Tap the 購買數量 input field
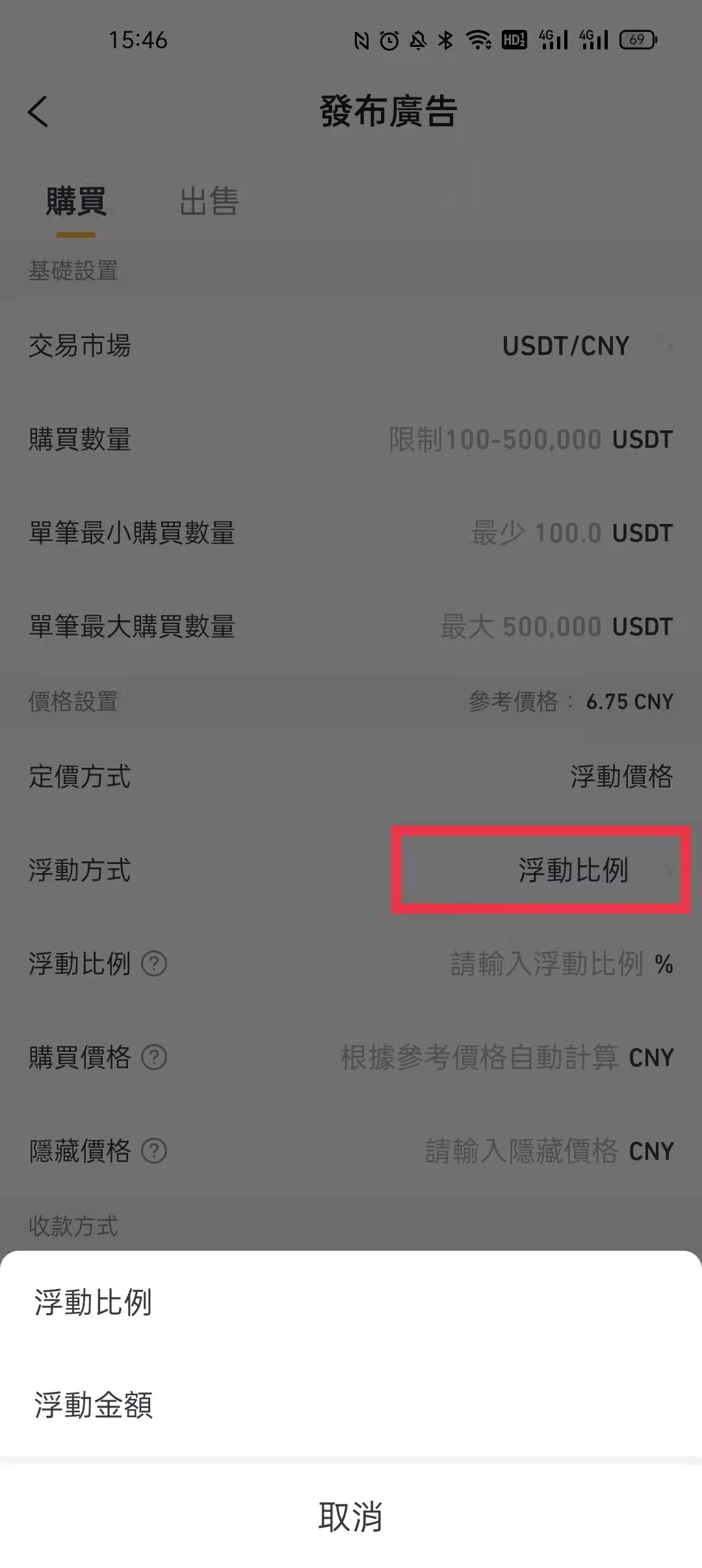702x1568 pixels. coord(530,439)
